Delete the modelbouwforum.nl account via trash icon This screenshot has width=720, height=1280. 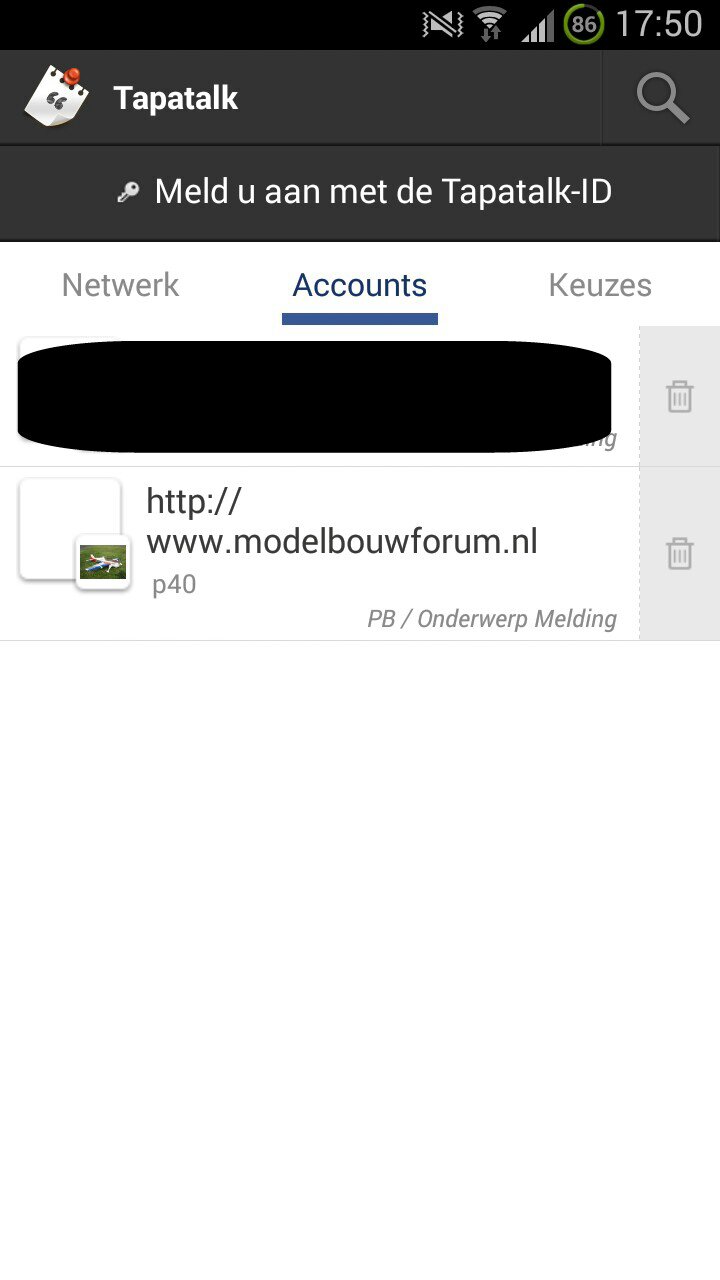[679, 553]
